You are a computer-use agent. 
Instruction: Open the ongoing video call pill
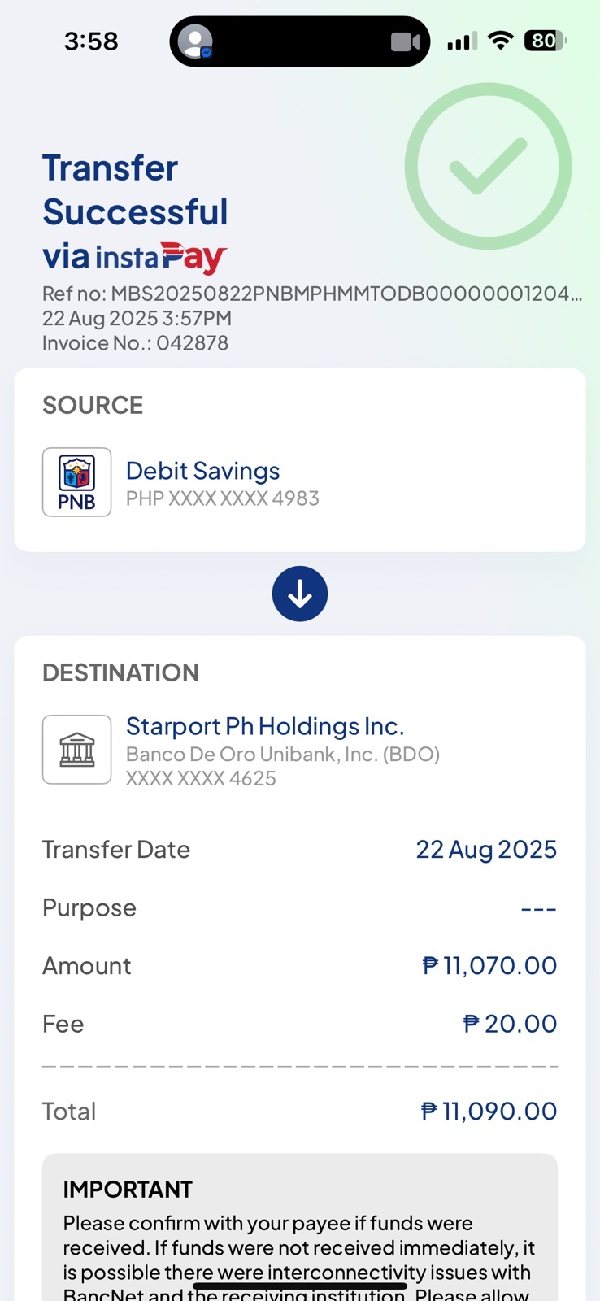(300, 42)
